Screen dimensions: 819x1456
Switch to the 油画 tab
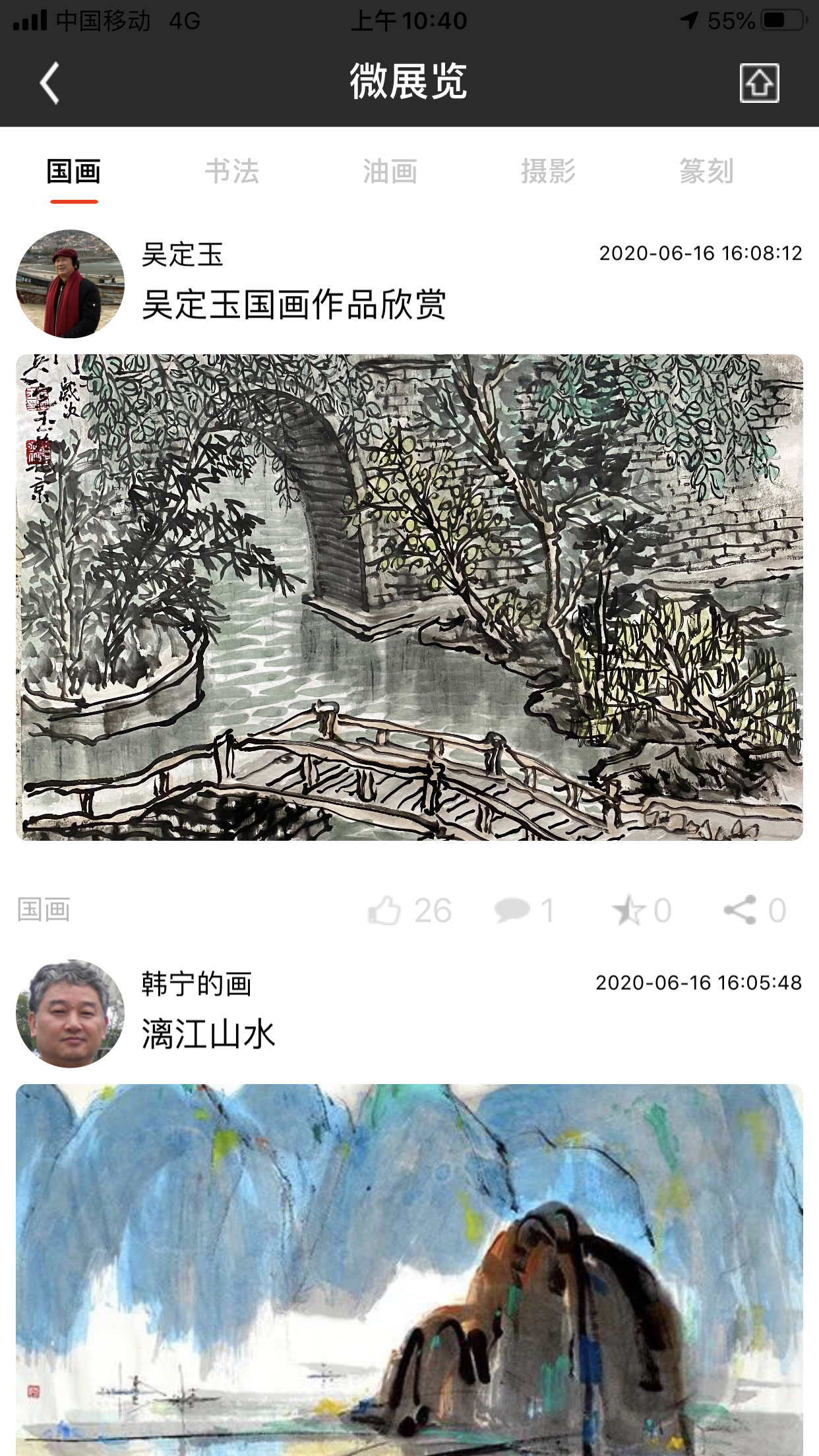[x=390, y=172]
